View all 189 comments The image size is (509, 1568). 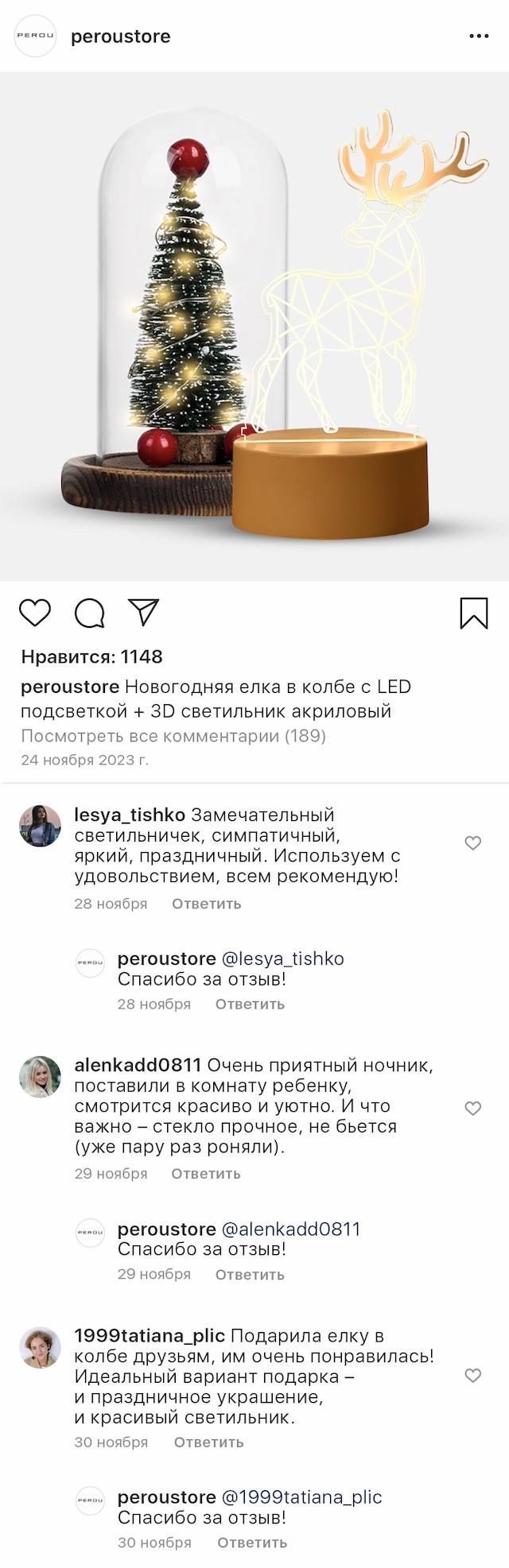point(173,735)
